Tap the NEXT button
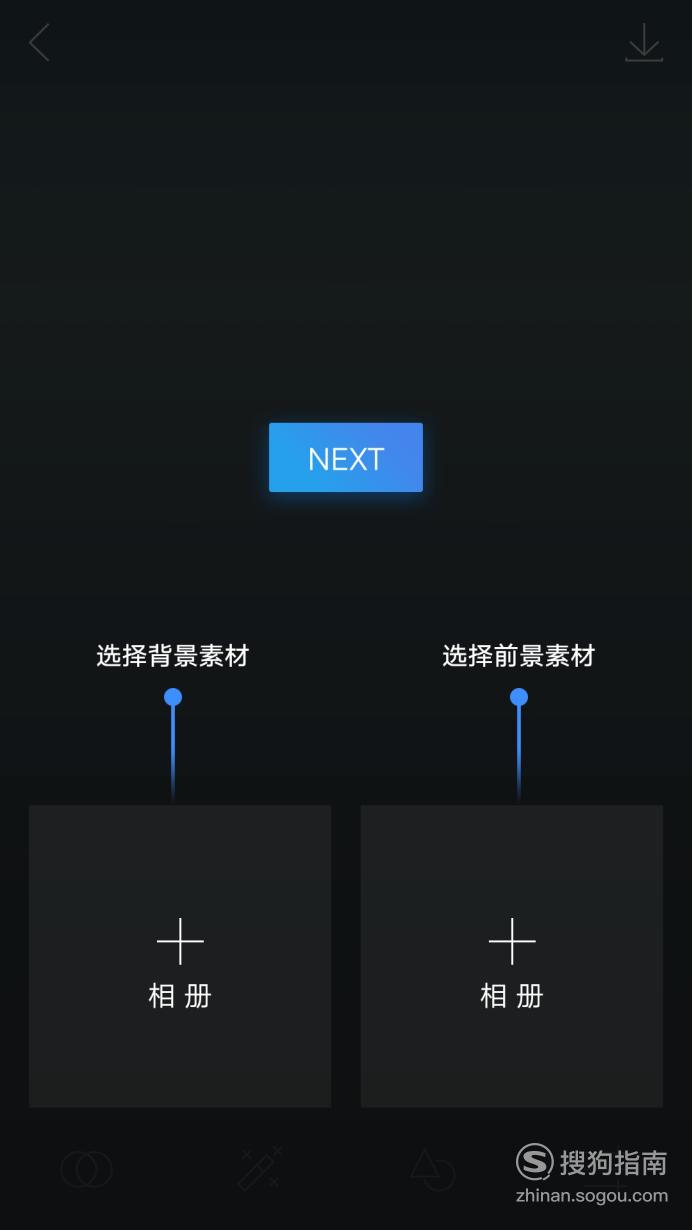This screenshot has height=1230, width=692. tap(346, 458)
